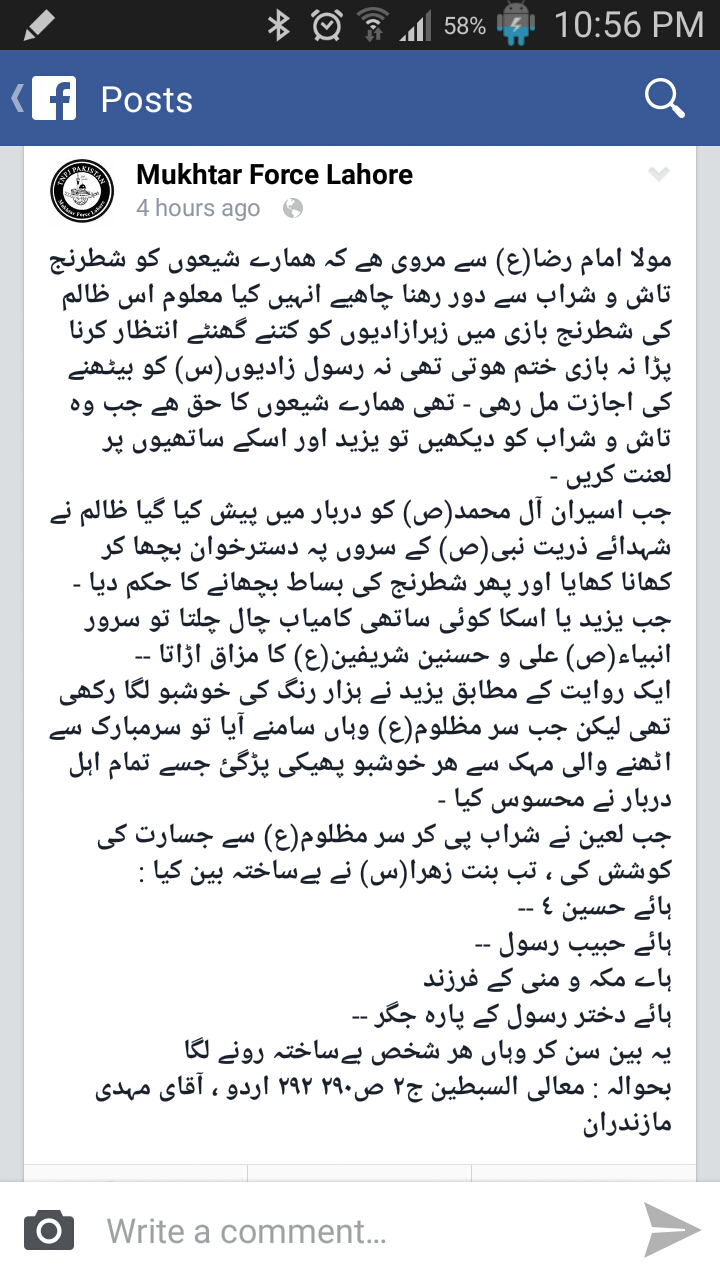Open the Mukhtar Force Lahore page name
Image resolution: width=720 pixels, height=1280 pixels.
tap(274, 175)
